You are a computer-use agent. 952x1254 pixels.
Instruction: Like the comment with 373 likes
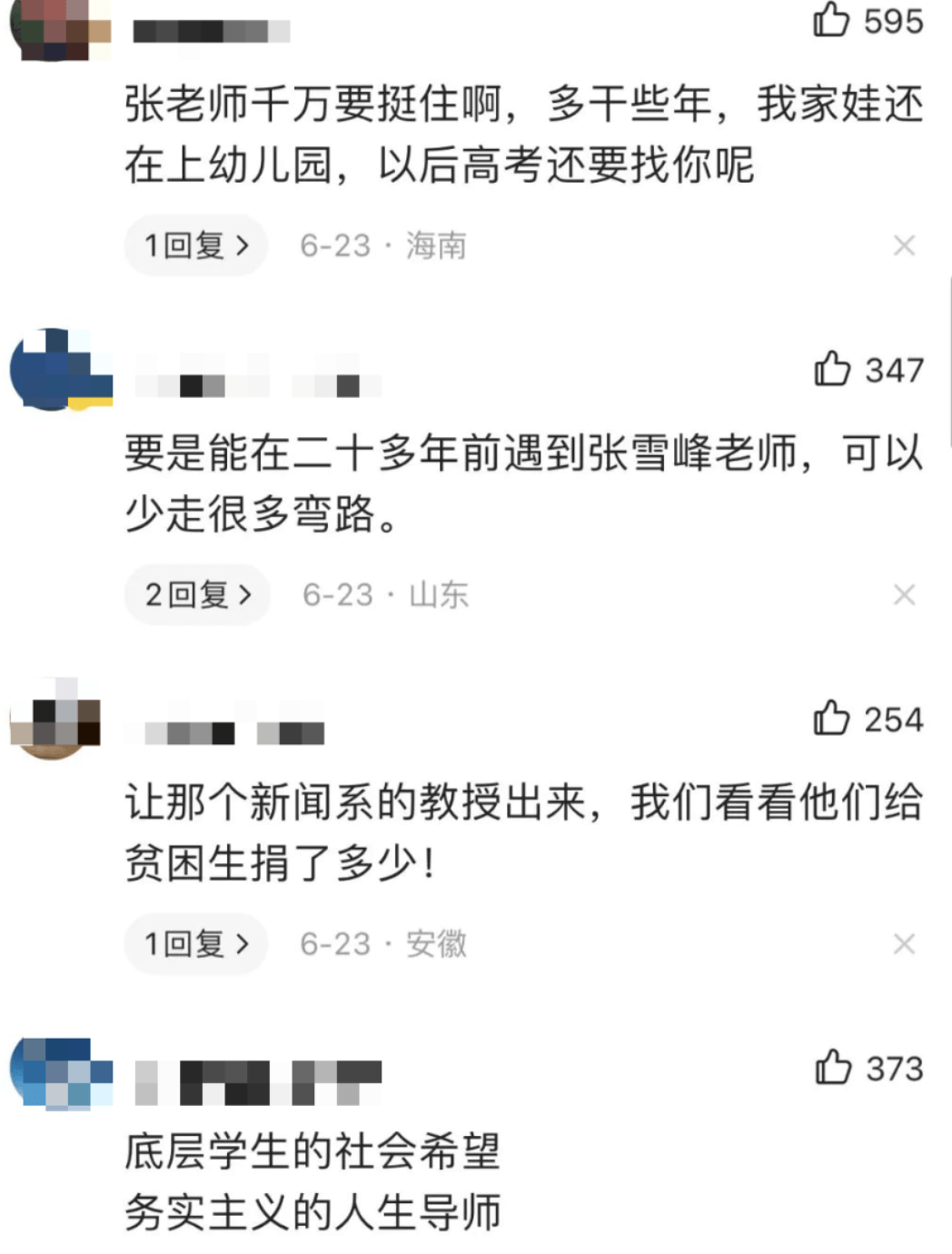pos(832,1068)
